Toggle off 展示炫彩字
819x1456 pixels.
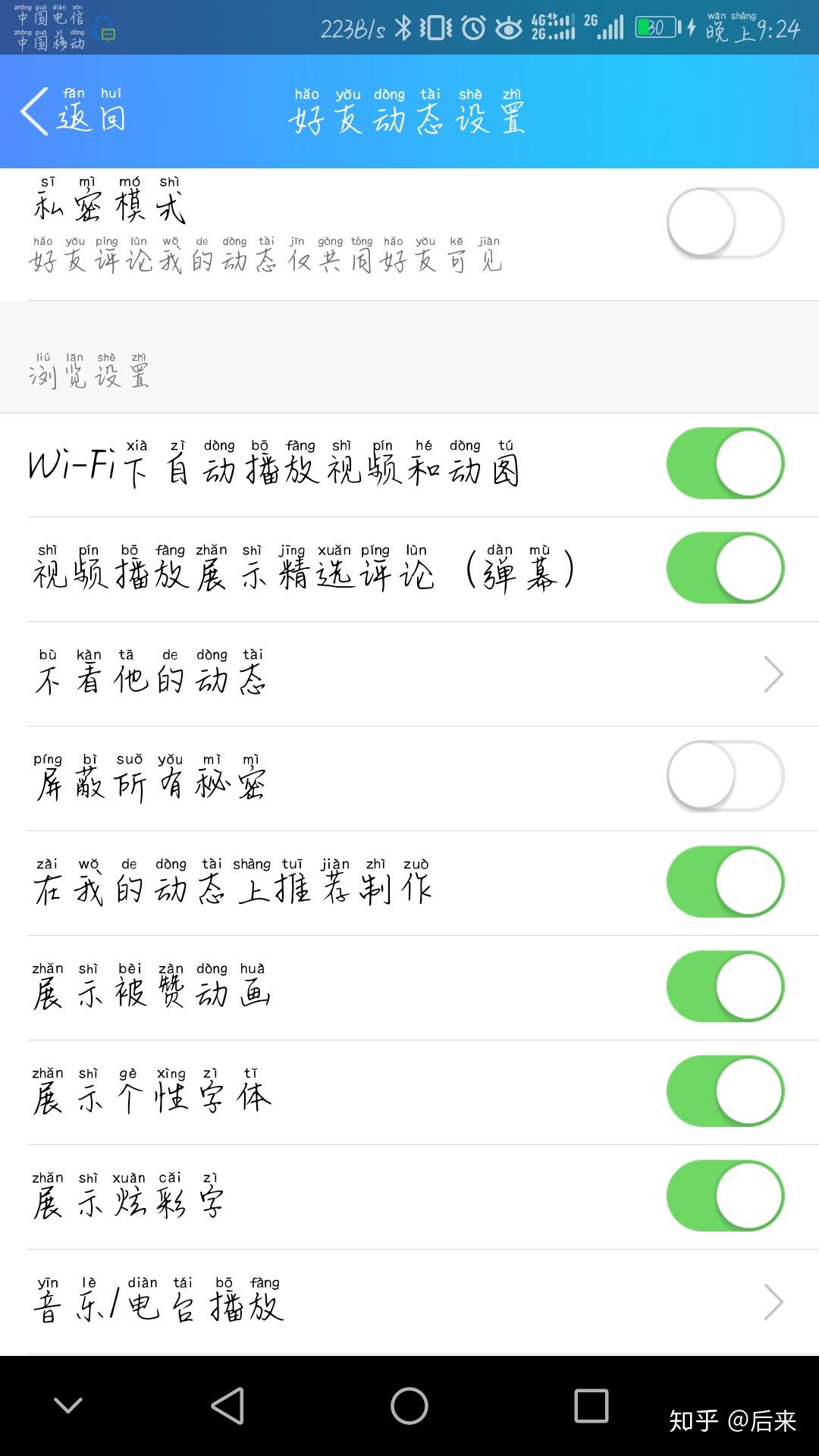click(x=725, y=1196)
